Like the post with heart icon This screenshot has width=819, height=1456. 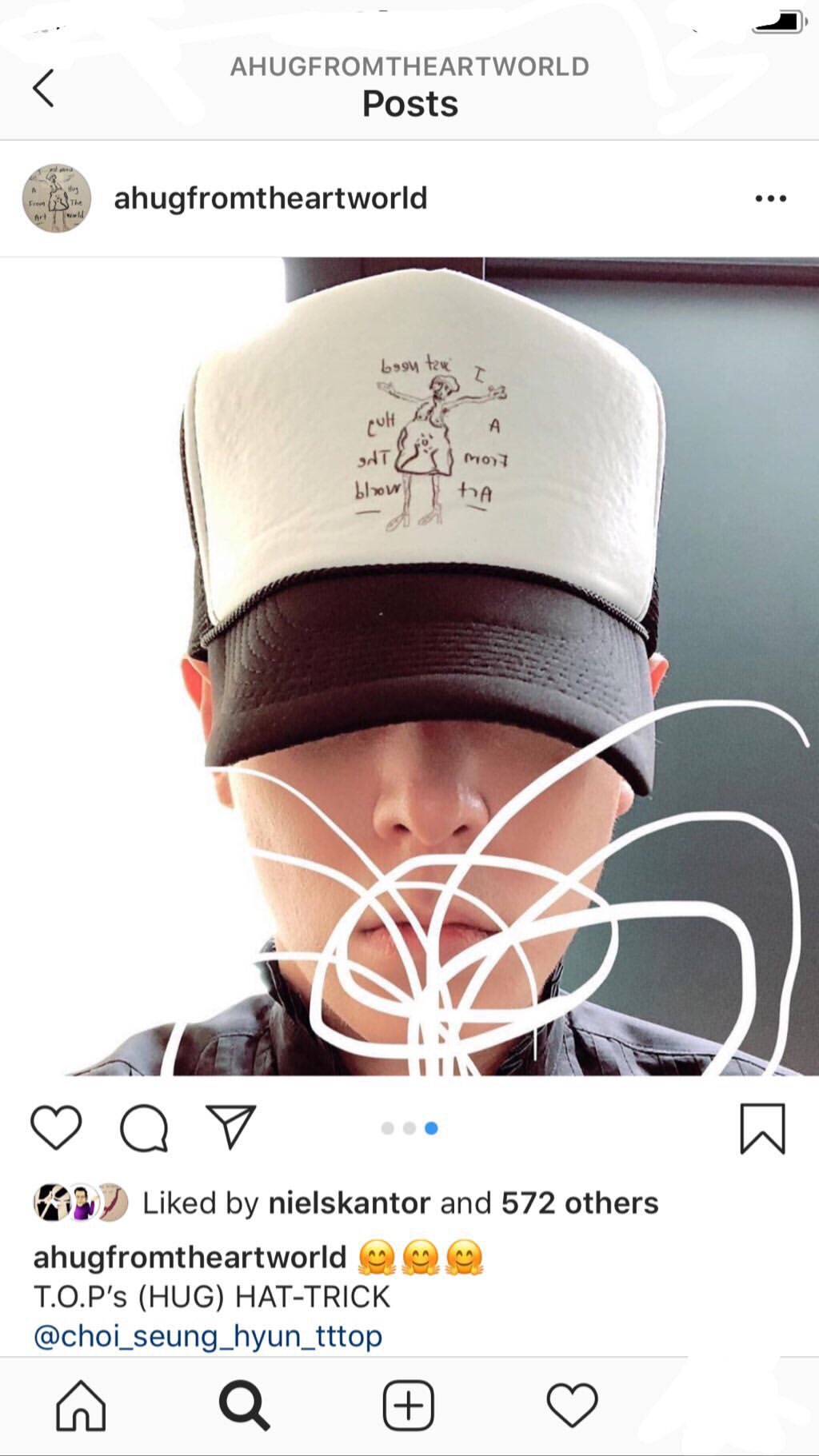(56, 1127)
